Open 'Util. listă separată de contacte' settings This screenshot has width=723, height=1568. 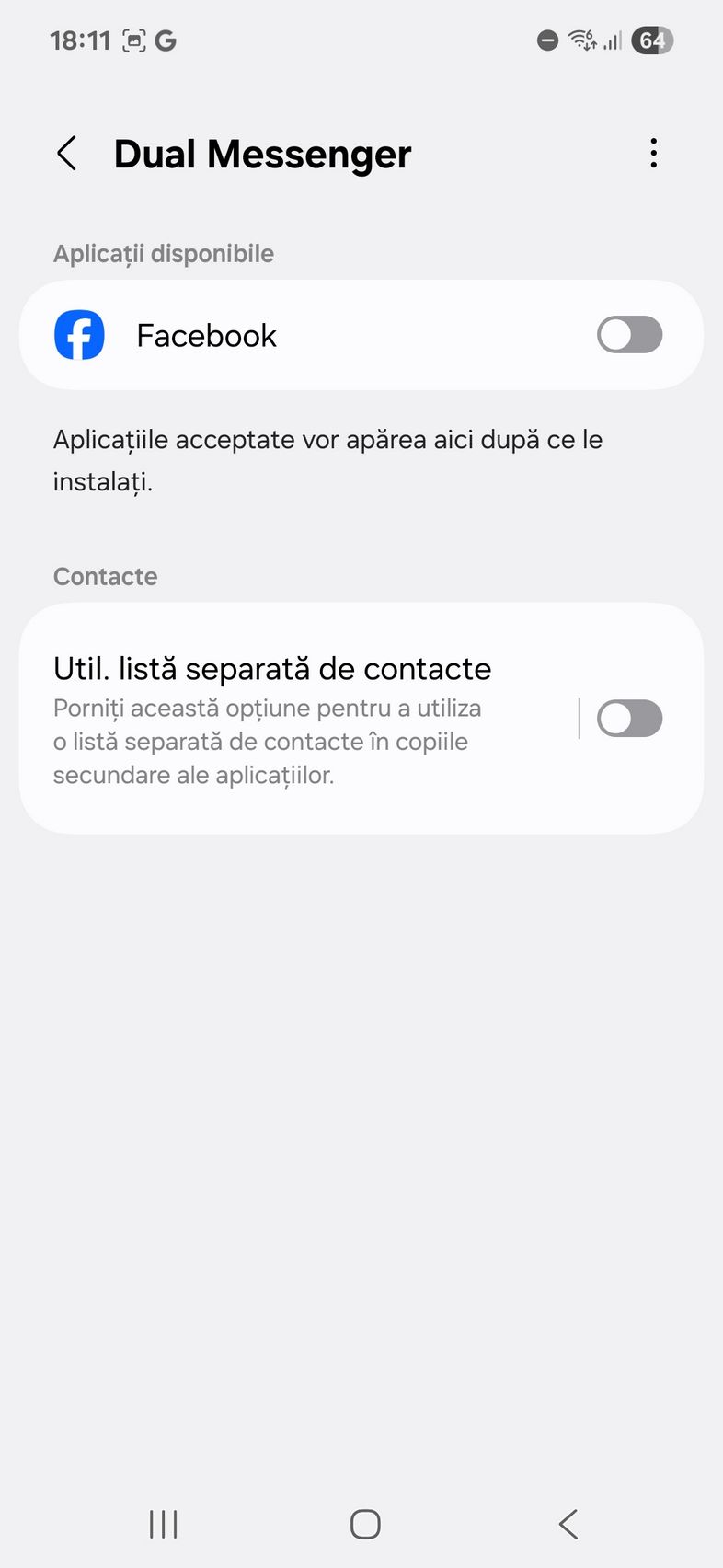pyautogui.click(x=298, y=720)
